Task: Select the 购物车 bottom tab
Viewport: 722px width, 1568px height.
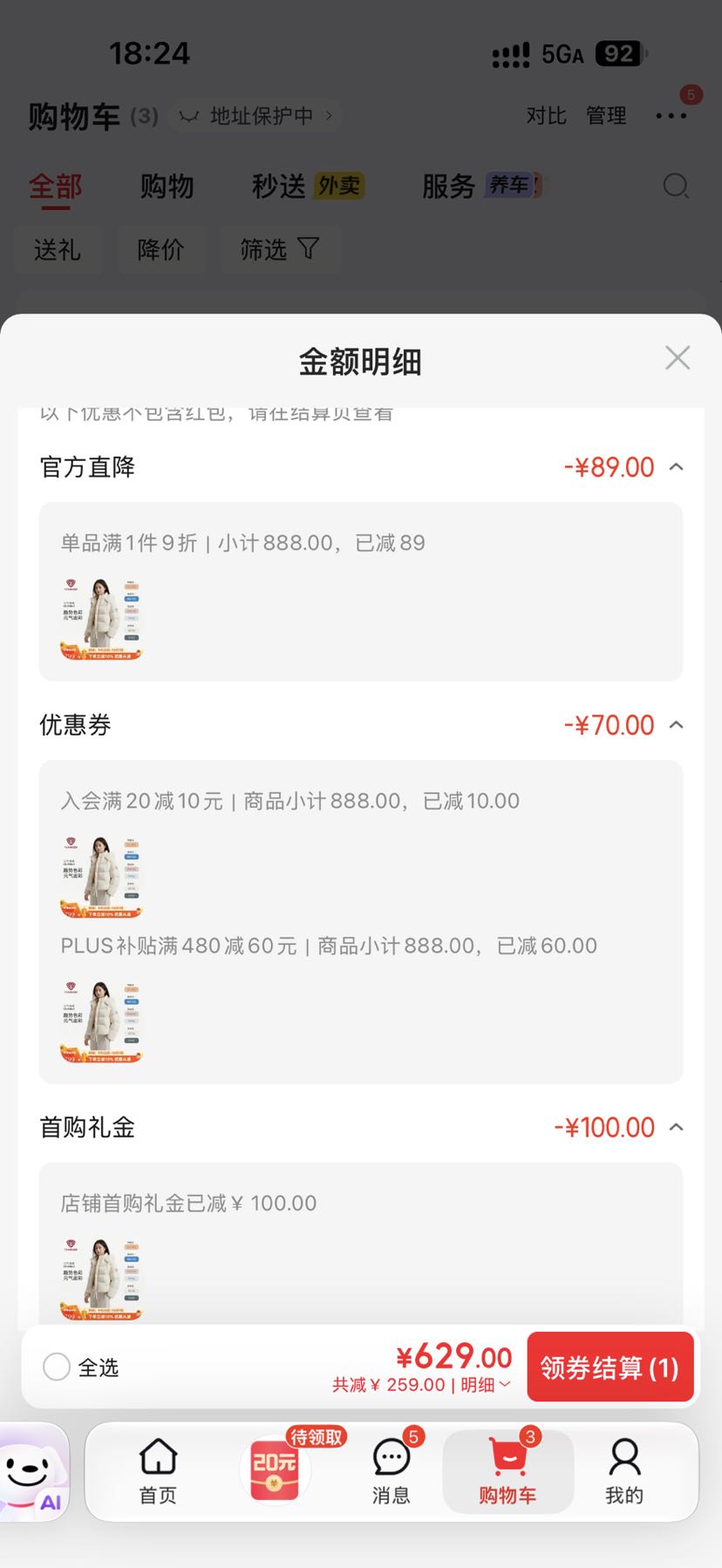Action: point(507,1472)
